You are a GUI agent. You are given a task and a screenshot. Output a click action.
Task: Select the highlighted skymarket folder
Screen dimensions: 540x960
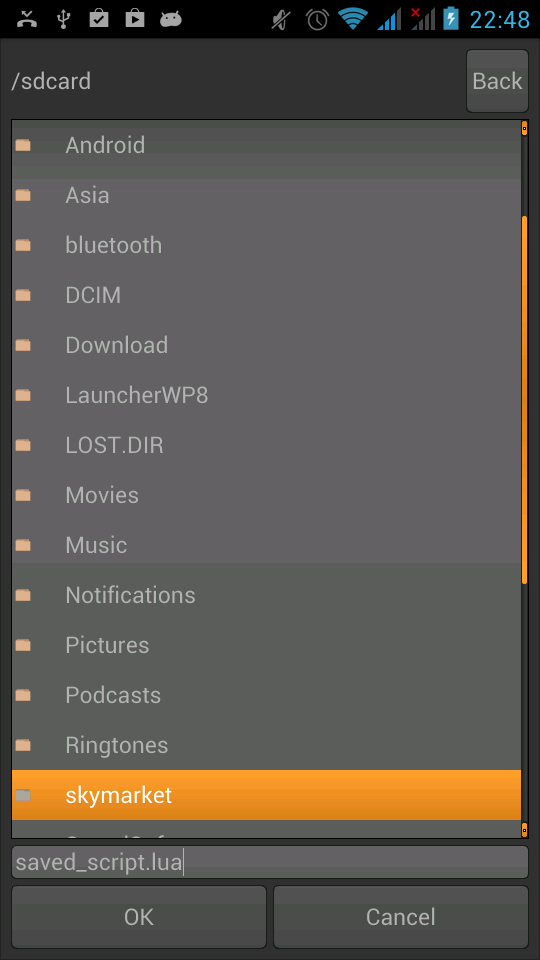(x=266, y=795)
